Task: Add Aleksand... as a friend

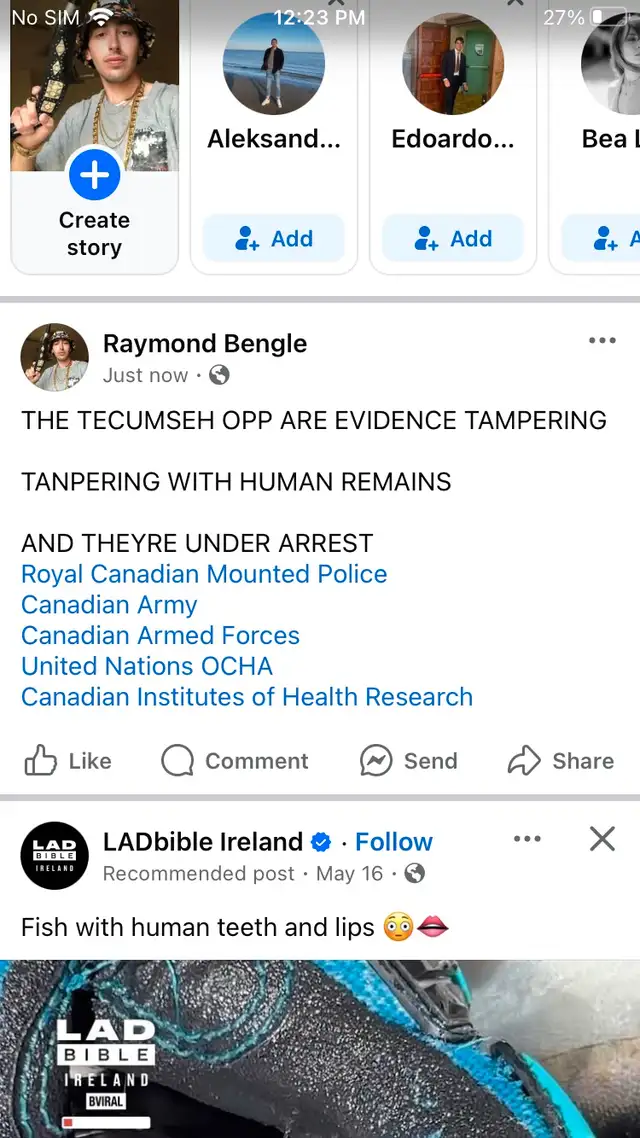Action: click(274, 238)
